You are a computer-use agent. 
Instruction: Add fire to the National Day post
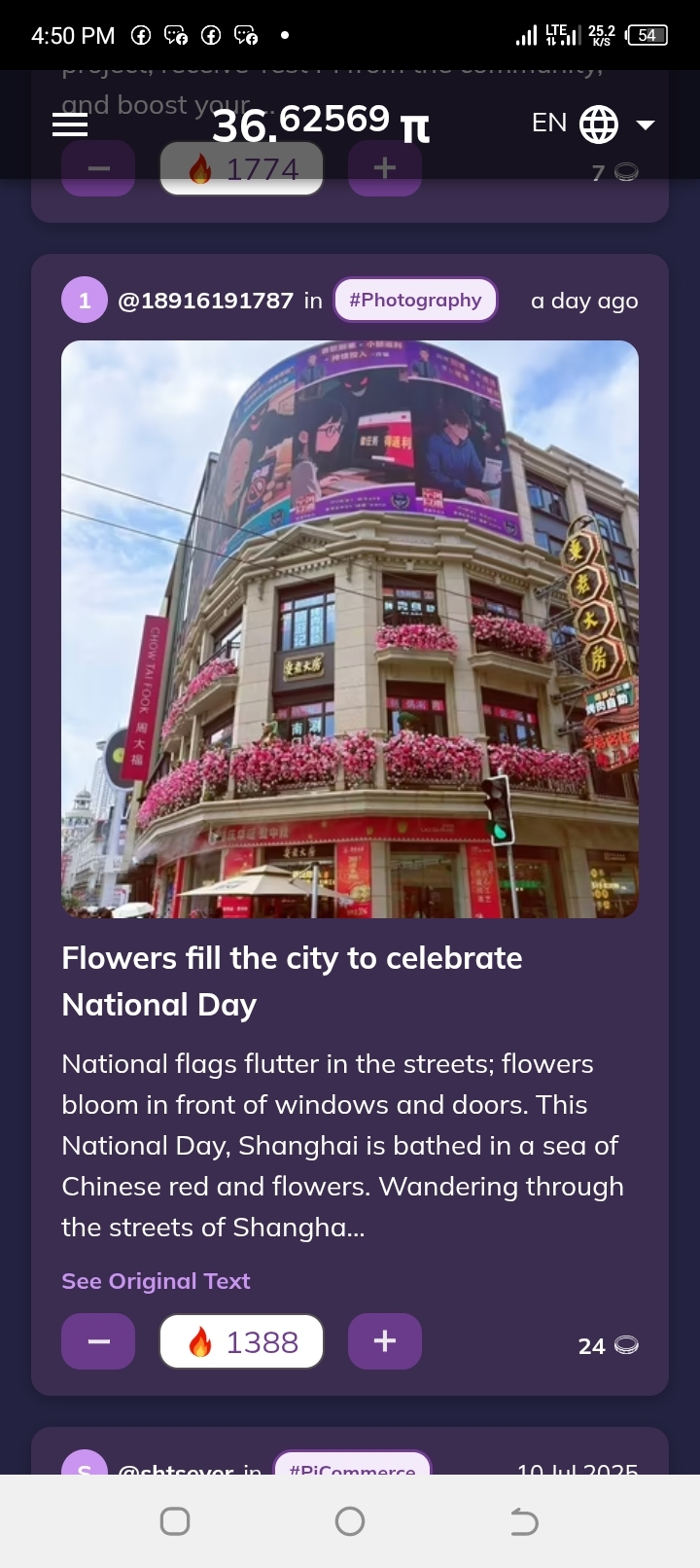(x=385, y=1341)
